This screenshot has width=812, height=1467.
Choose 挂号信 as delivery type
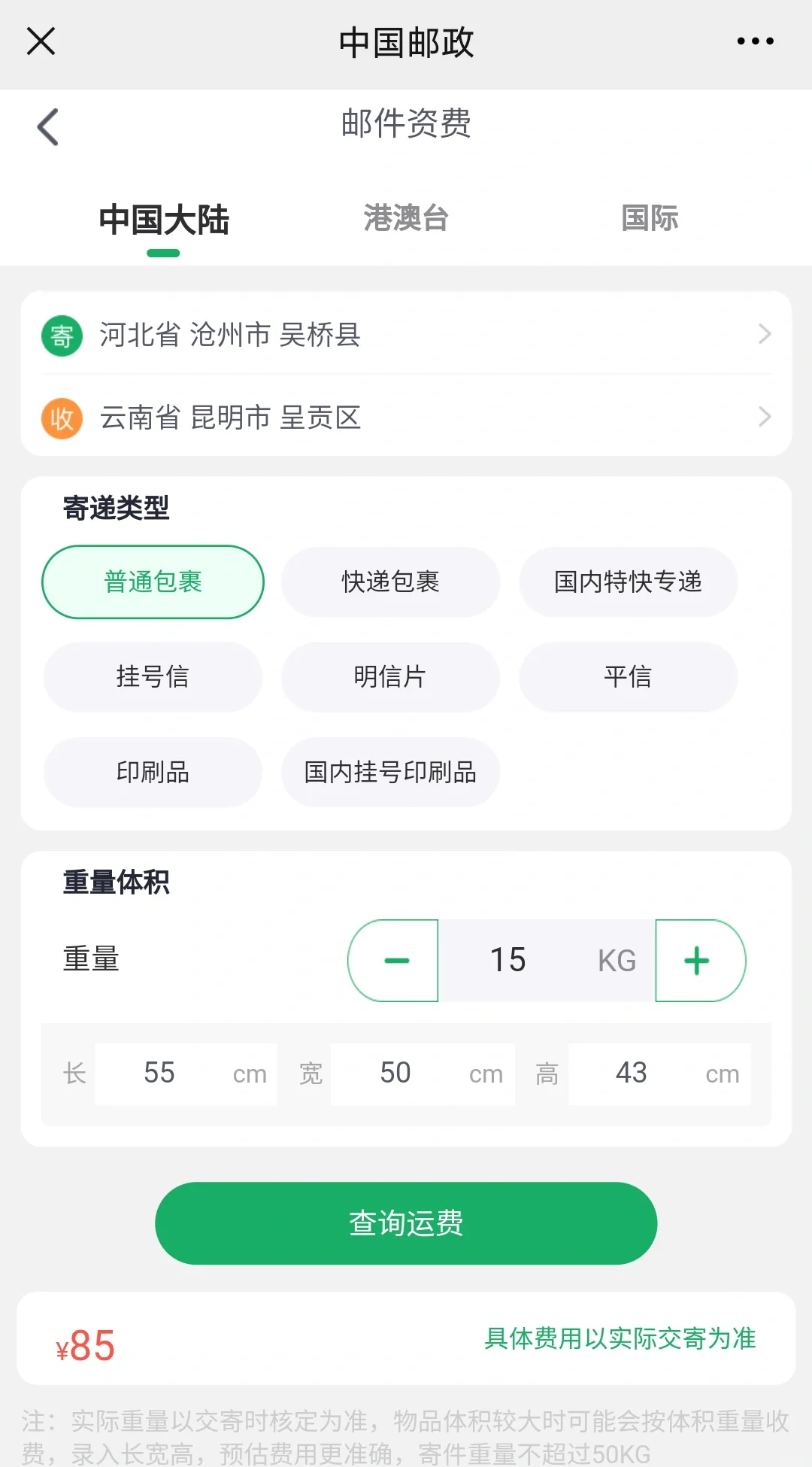[x=153, y=676]
